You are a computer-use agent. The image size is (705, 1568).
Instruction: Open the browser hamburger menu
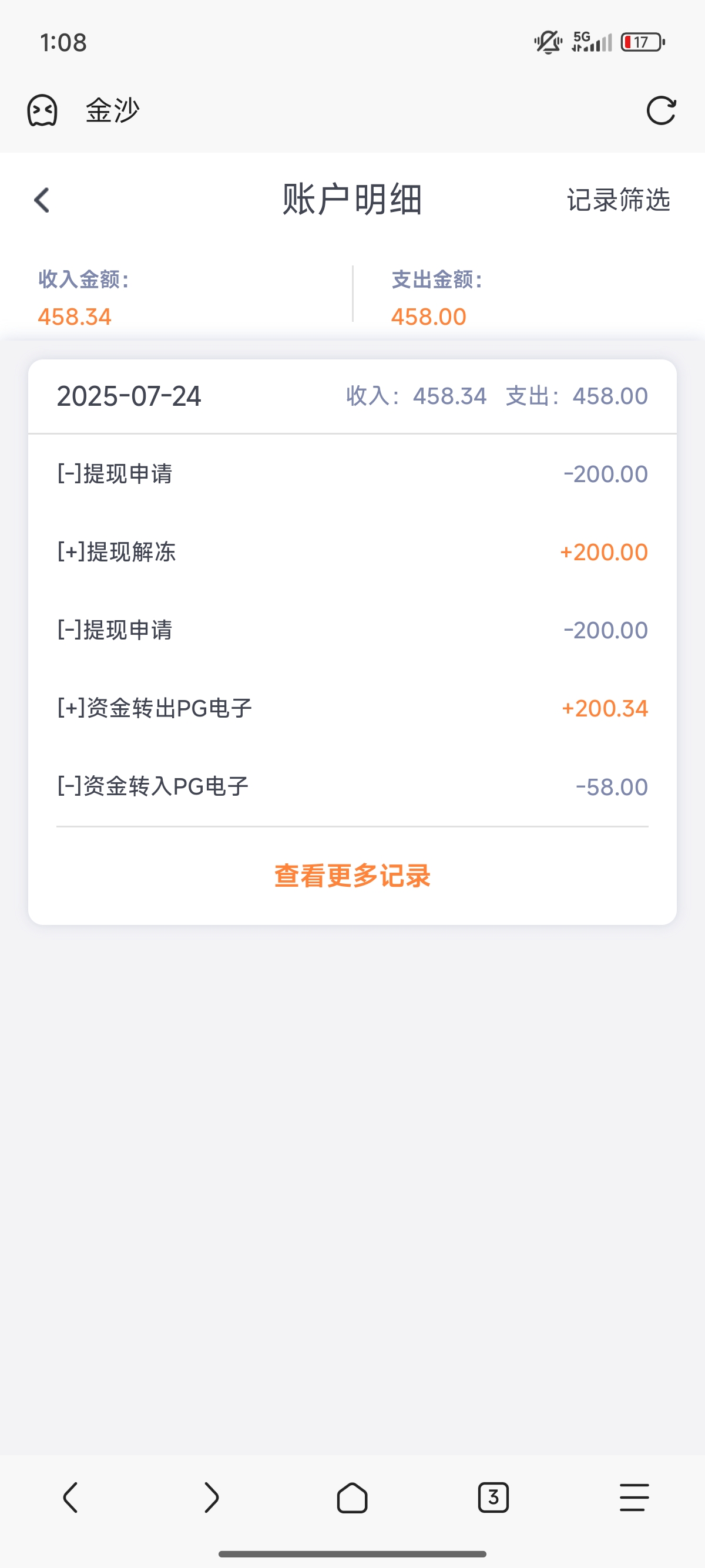tap(634, 1498)
